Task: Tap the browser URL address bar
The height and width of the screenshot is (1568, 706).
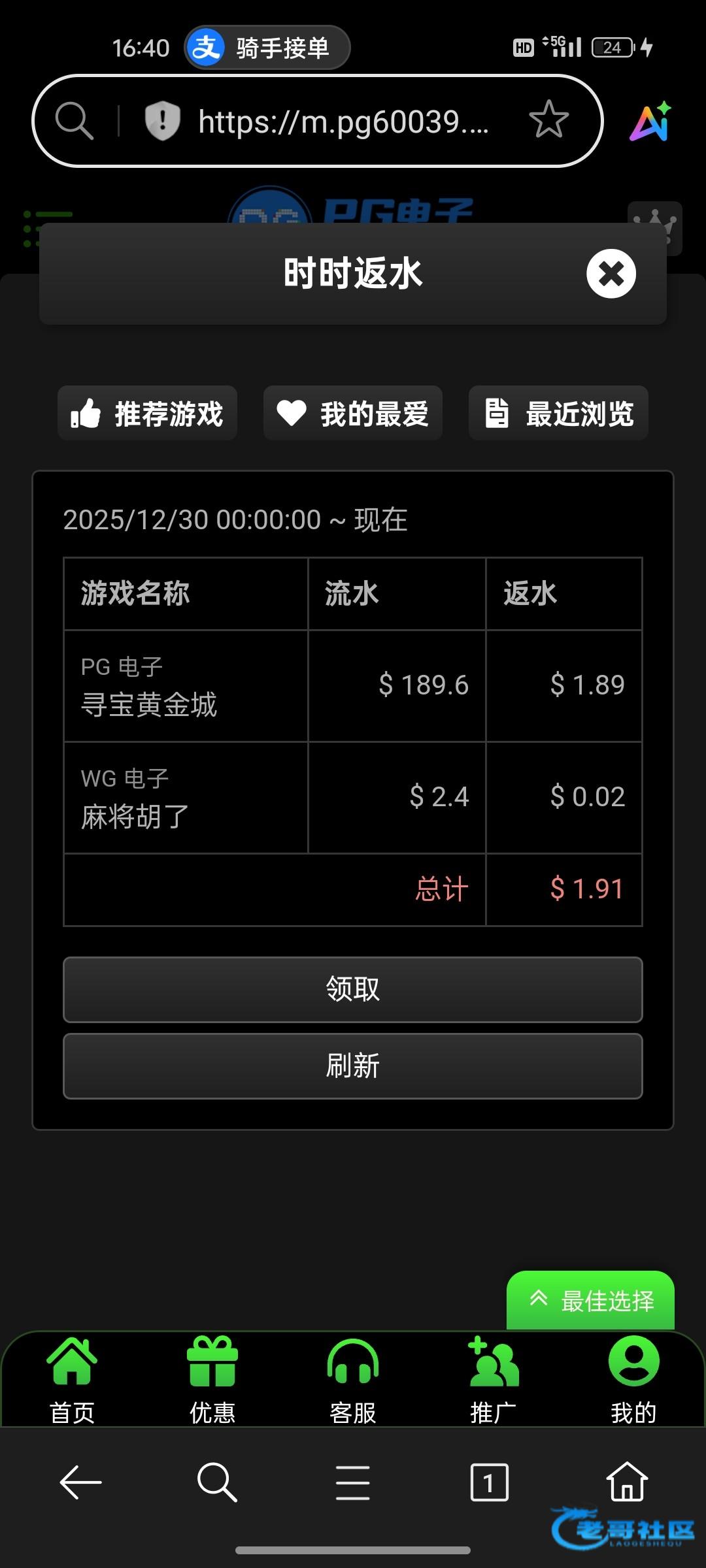Action: [343, 122]
